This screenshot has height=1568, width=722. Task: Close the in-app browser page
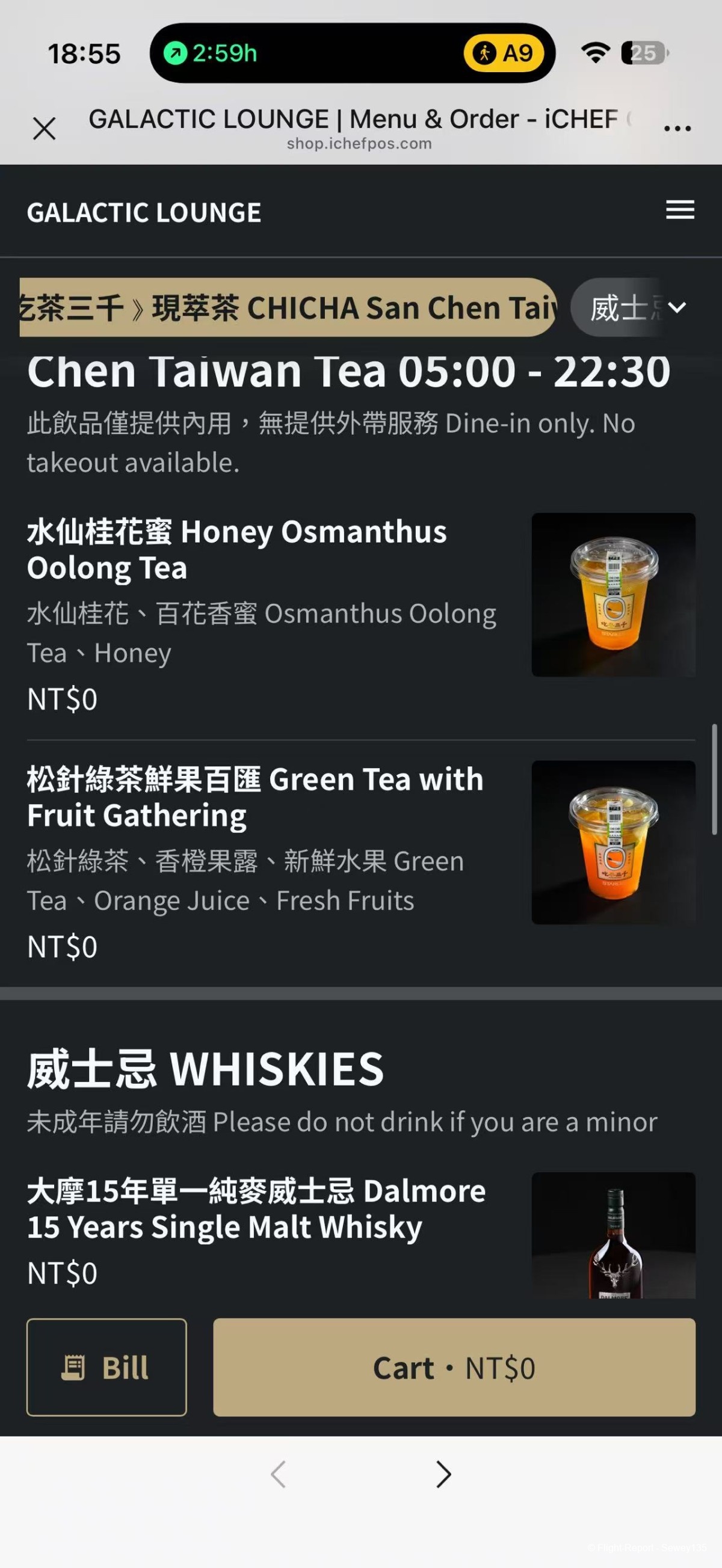[45, 129]
